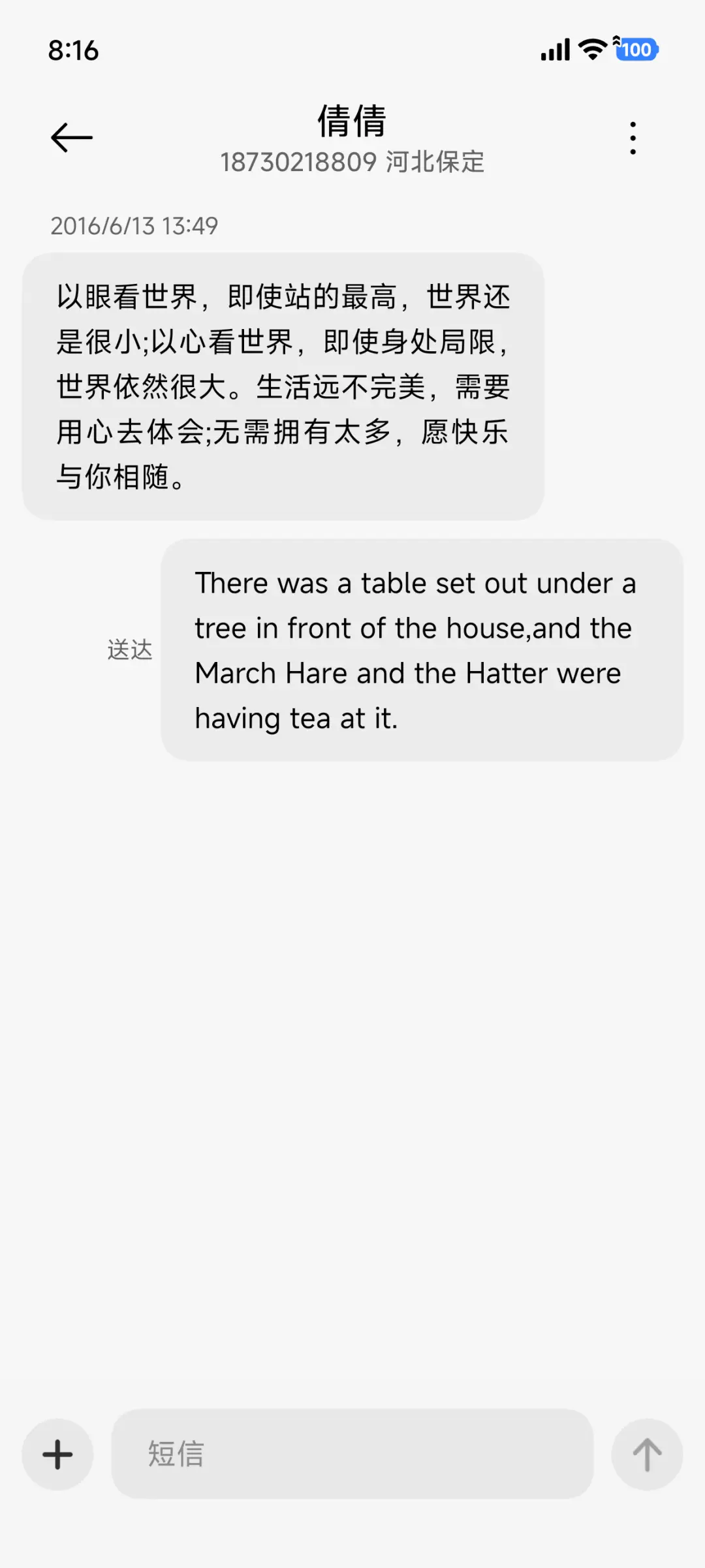Tap the plus attachment button

click(57, 1454)
